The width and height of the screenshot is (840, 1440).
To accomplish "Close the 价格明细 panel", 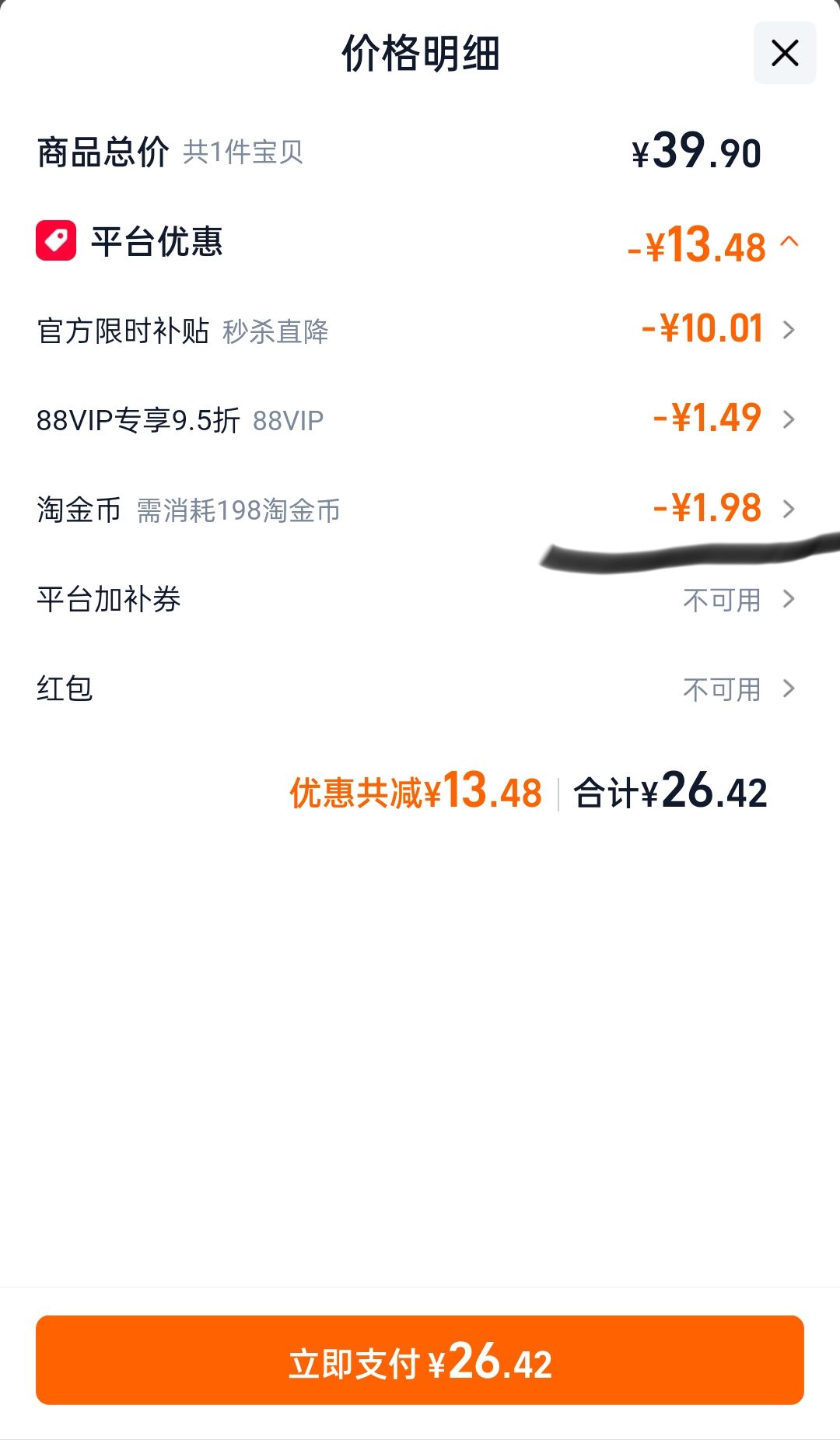I will coord(785,53).
